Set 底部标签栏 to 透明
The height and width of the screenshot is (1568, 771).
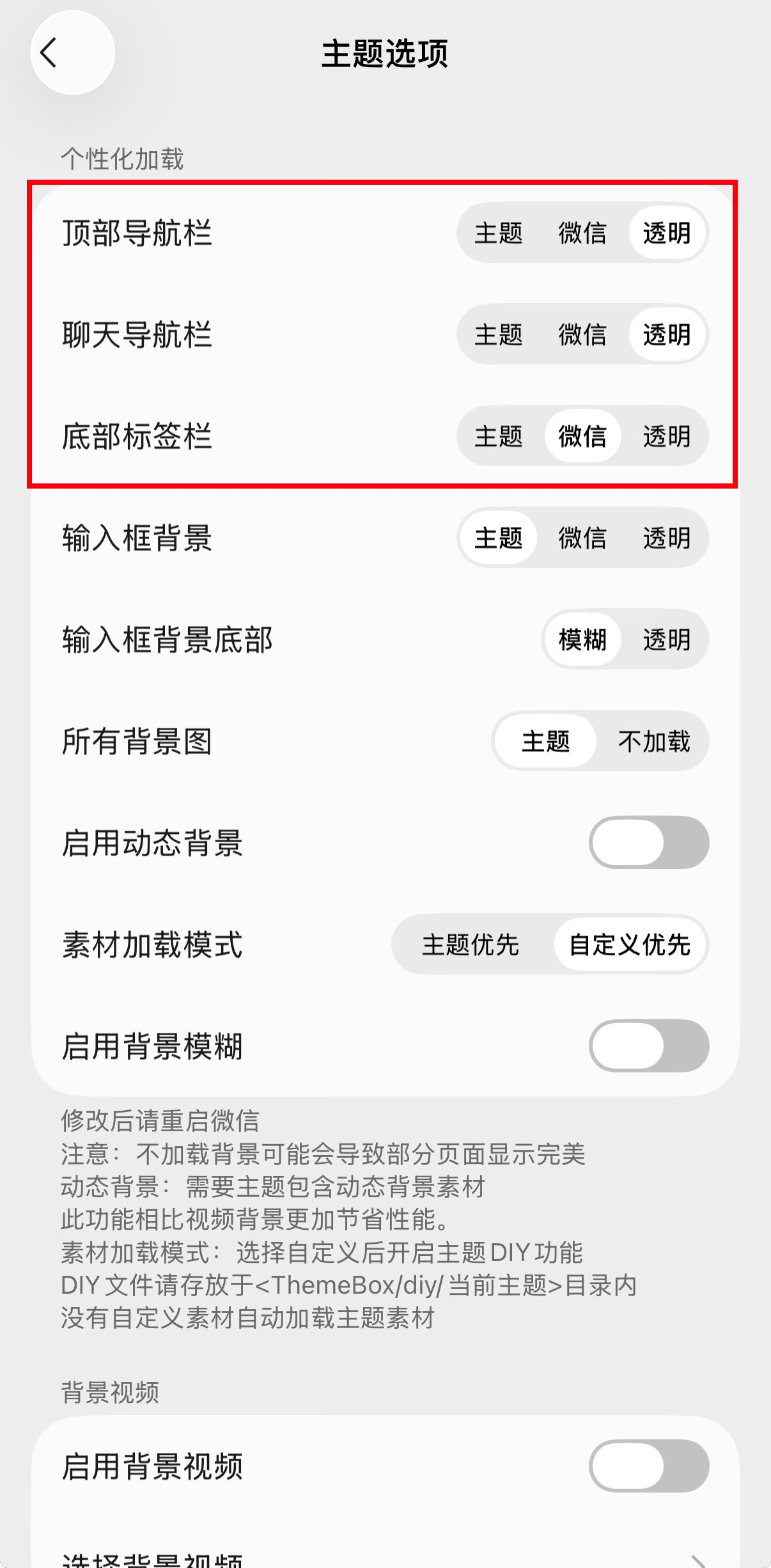[667, 436]
